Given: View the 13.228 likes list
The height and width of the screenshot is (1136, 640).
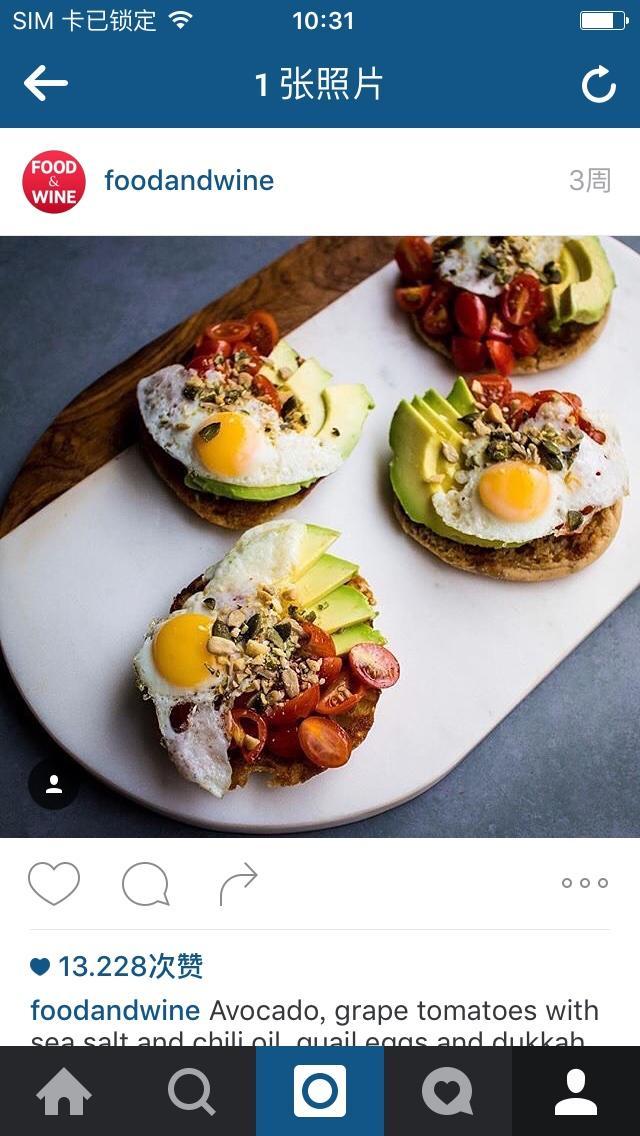Looking at the screenshot, I should point(117,966).
